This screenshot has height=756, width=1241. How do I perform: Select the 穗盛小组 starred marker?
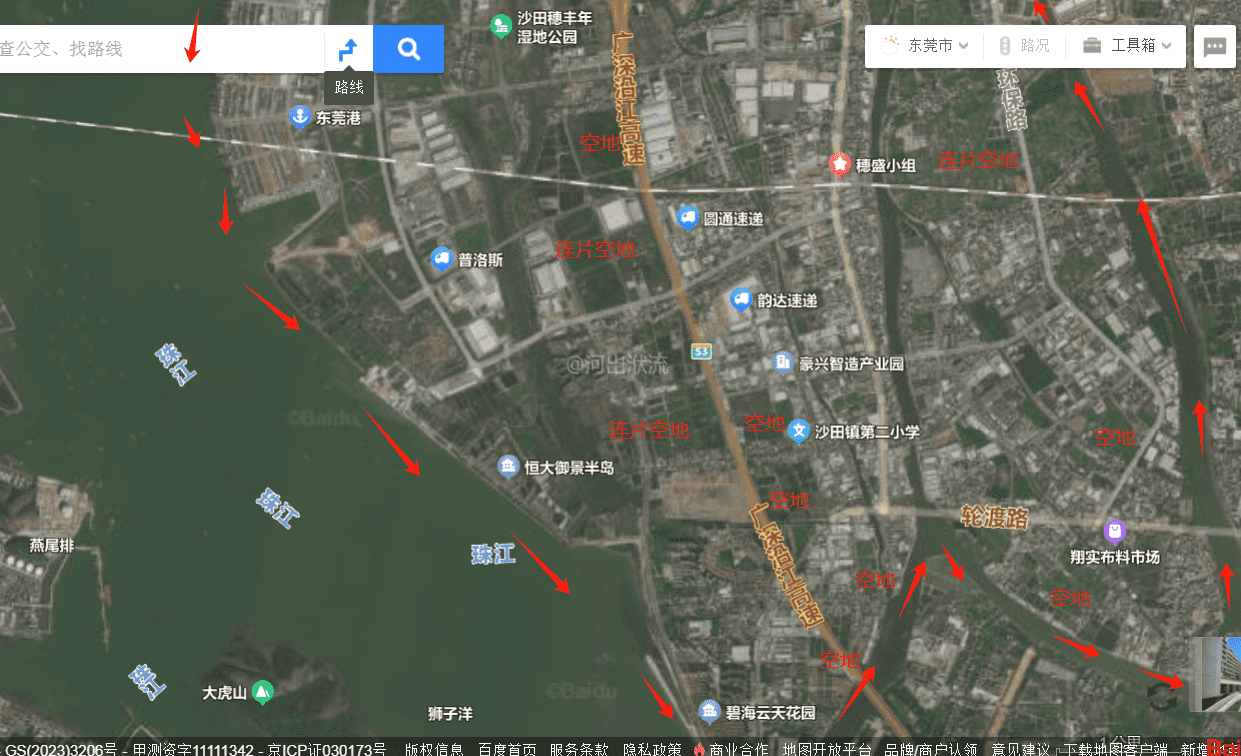coord(839,164)
